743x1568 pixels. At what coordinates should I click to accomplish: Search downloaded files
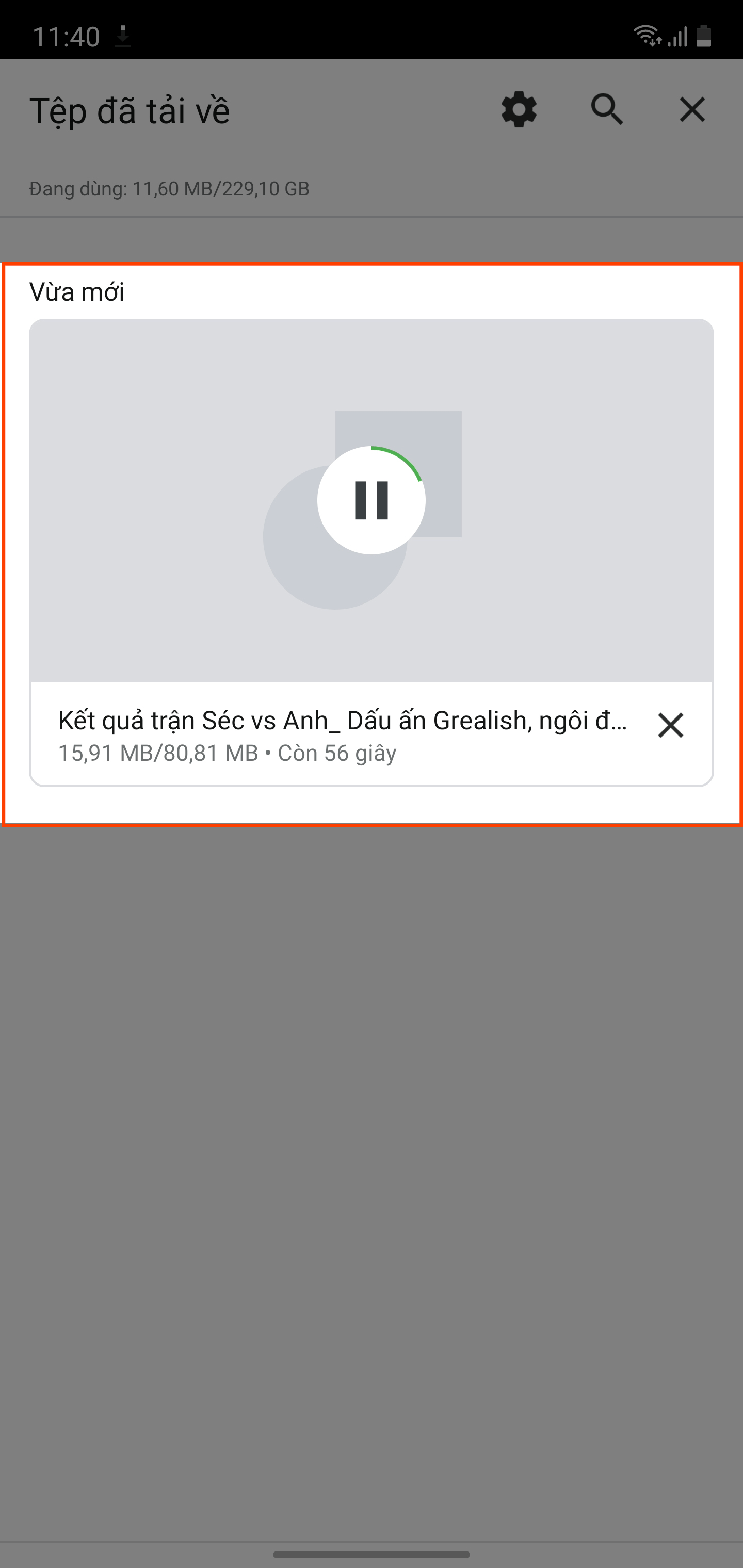[x=607, y=110]
